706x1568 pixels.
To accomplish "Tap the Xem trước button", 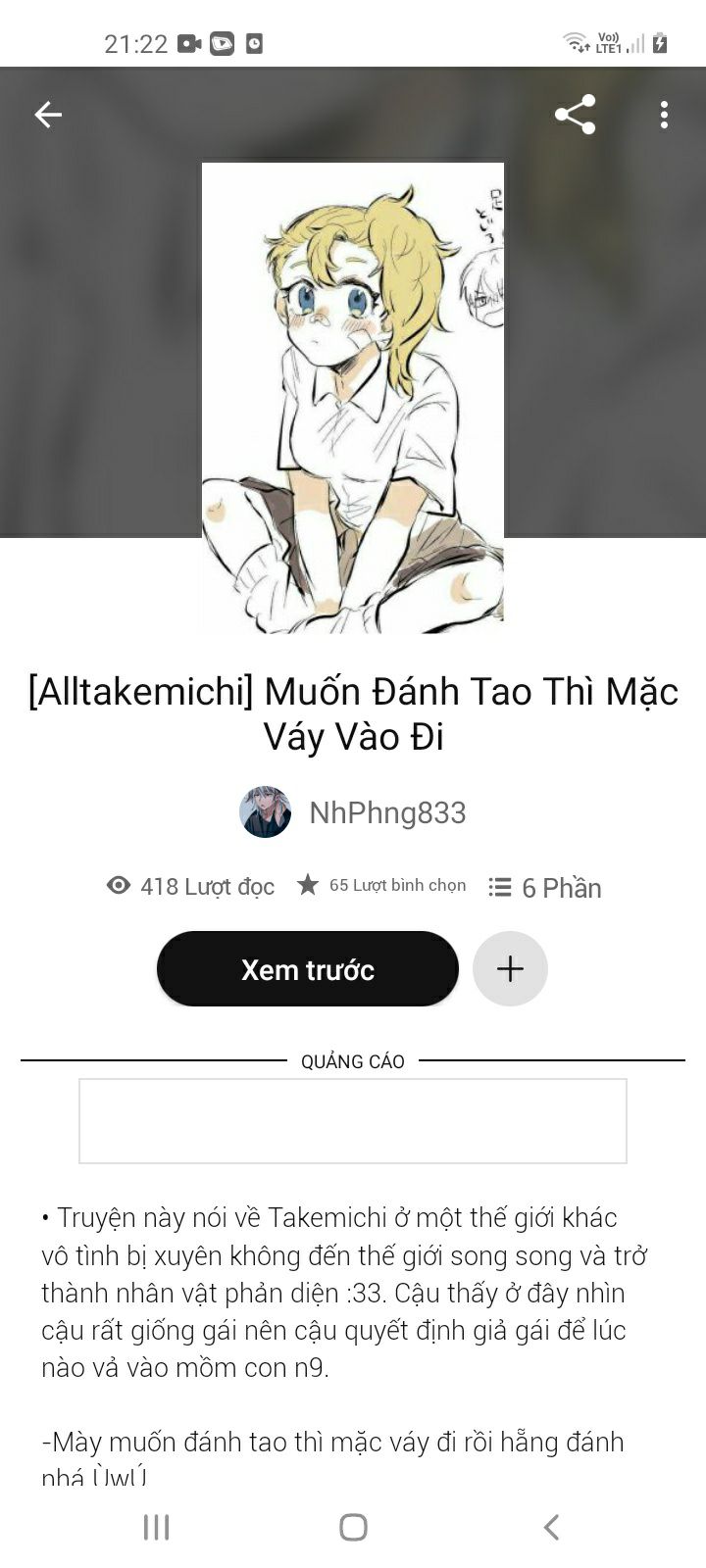I will [308, 969].
